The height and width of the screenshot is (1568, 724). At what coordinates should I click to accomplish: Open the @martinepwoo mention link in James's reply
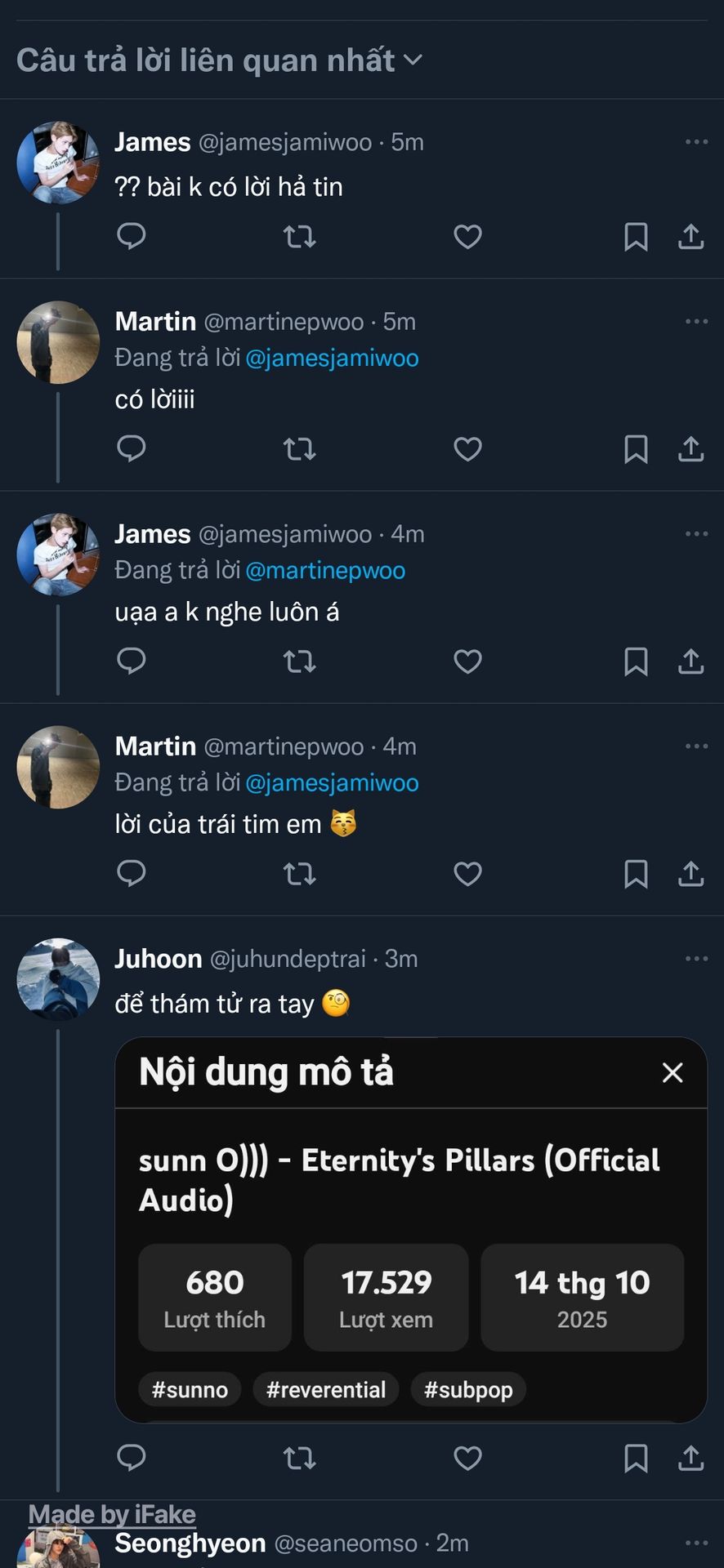tap(325, 570)
